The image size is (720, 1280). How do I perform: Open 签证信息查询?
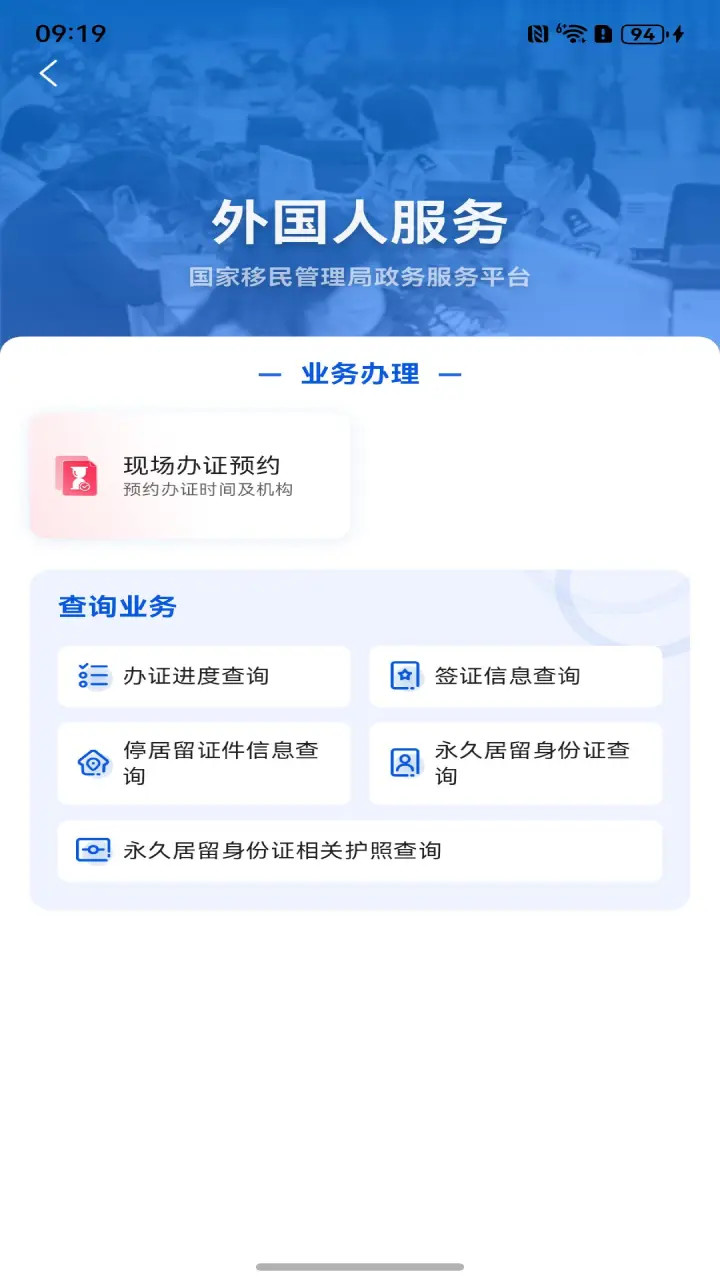point(515,677)
